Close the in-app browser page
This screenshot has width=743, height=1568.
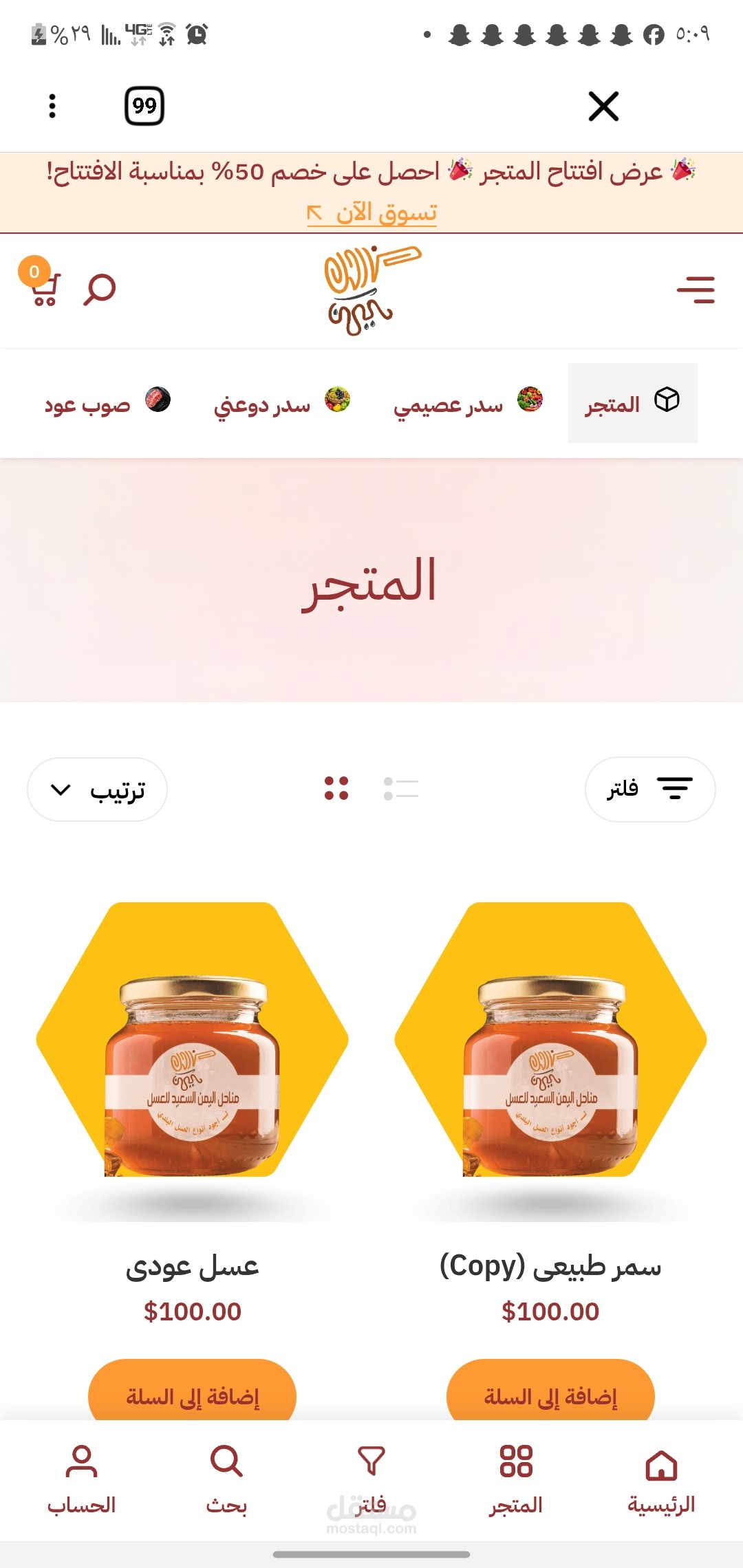(603, 107)
